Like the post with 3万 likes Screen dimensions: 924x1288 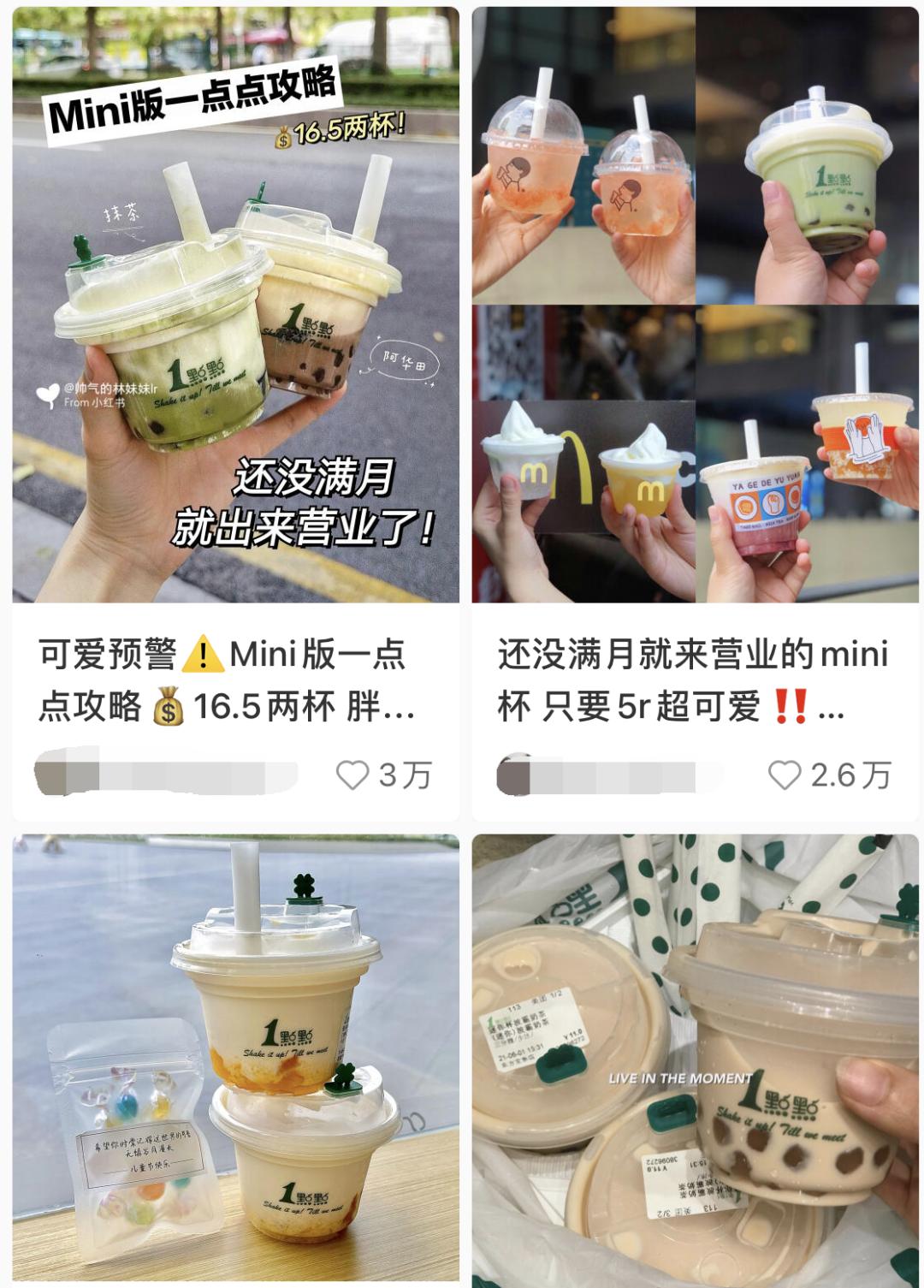(x=353, y=775)
